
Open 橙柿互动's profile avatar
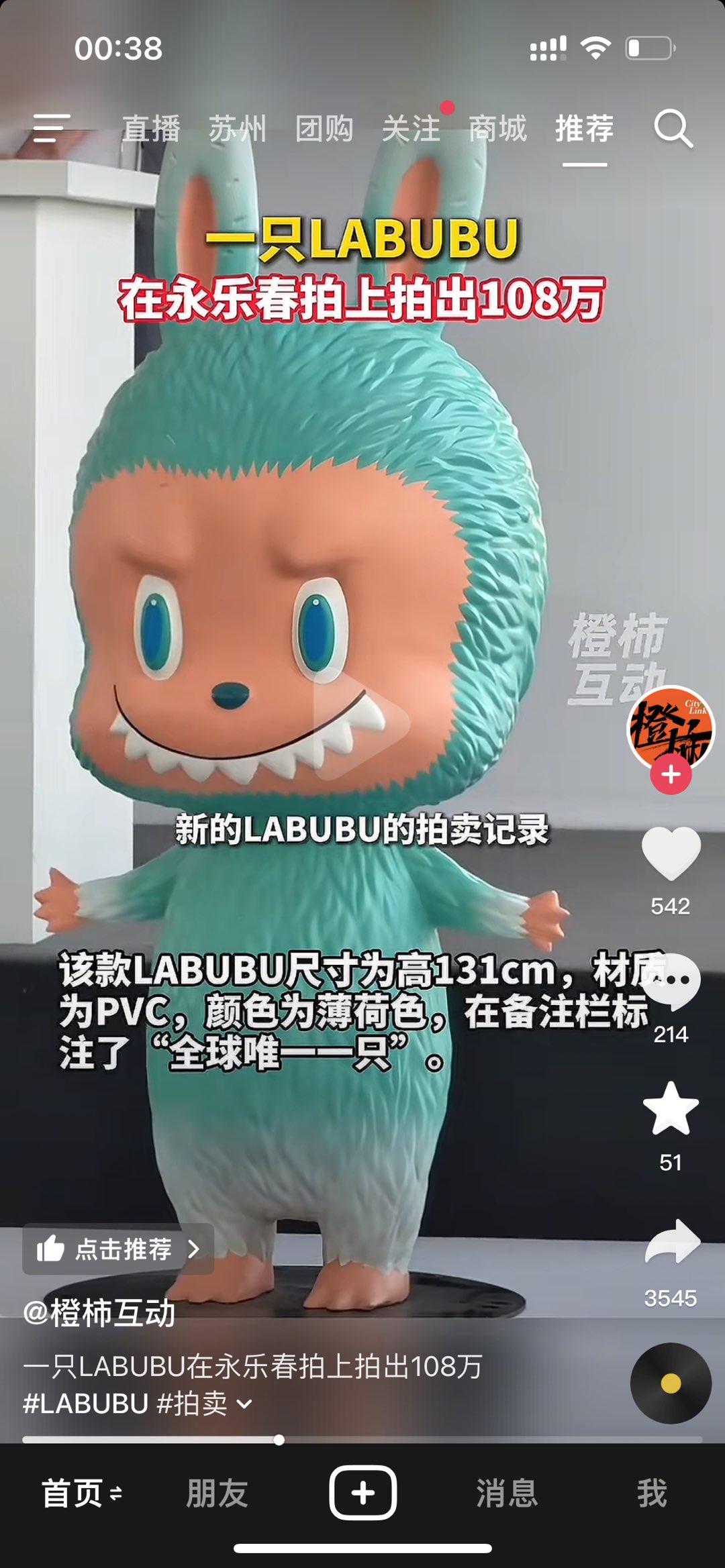pyautogui.click(x=670, y=728)
